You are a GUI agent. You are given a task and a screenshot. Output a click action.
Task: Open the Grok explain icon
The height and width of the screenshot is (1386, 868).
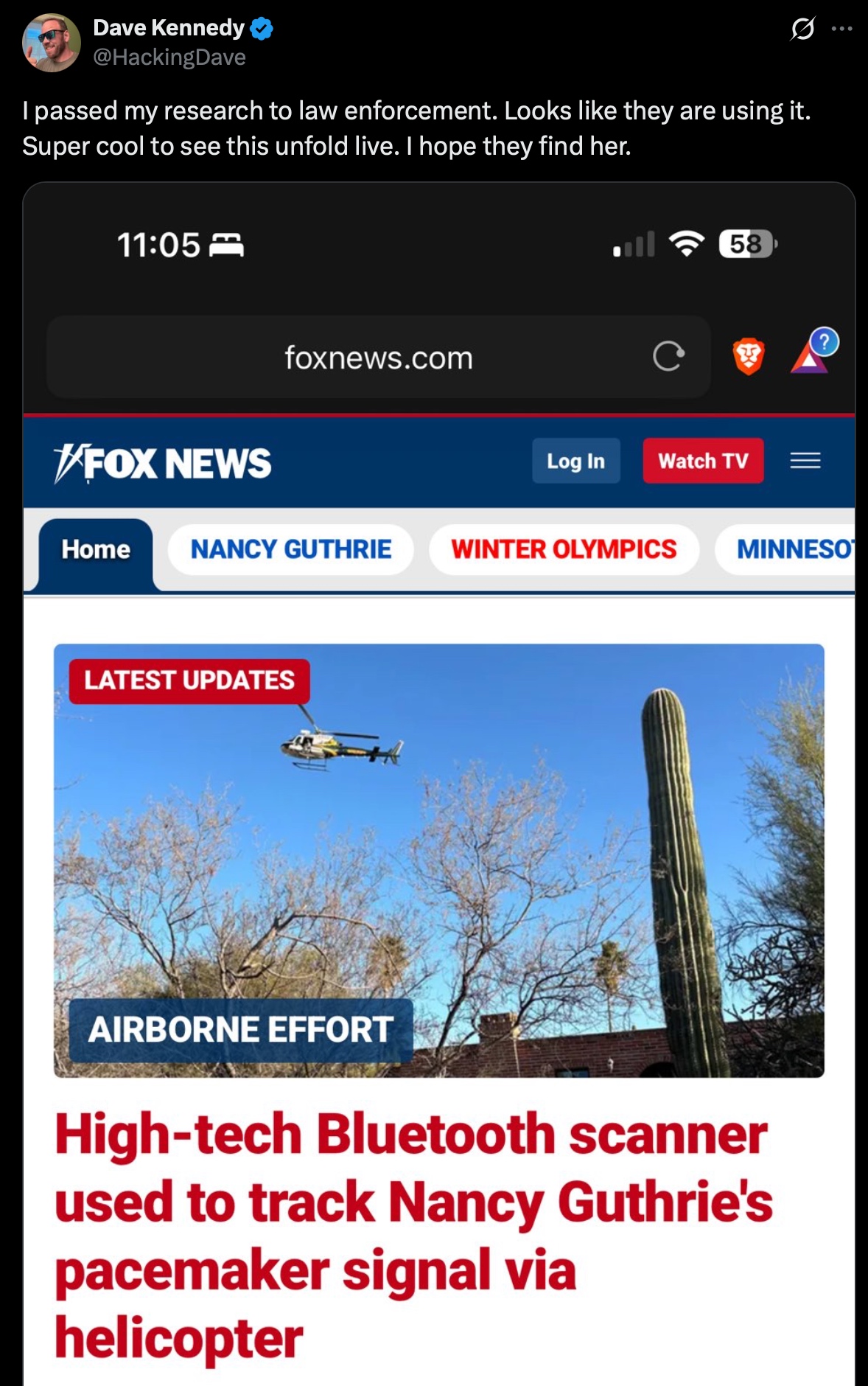click(x=802, y=29)
